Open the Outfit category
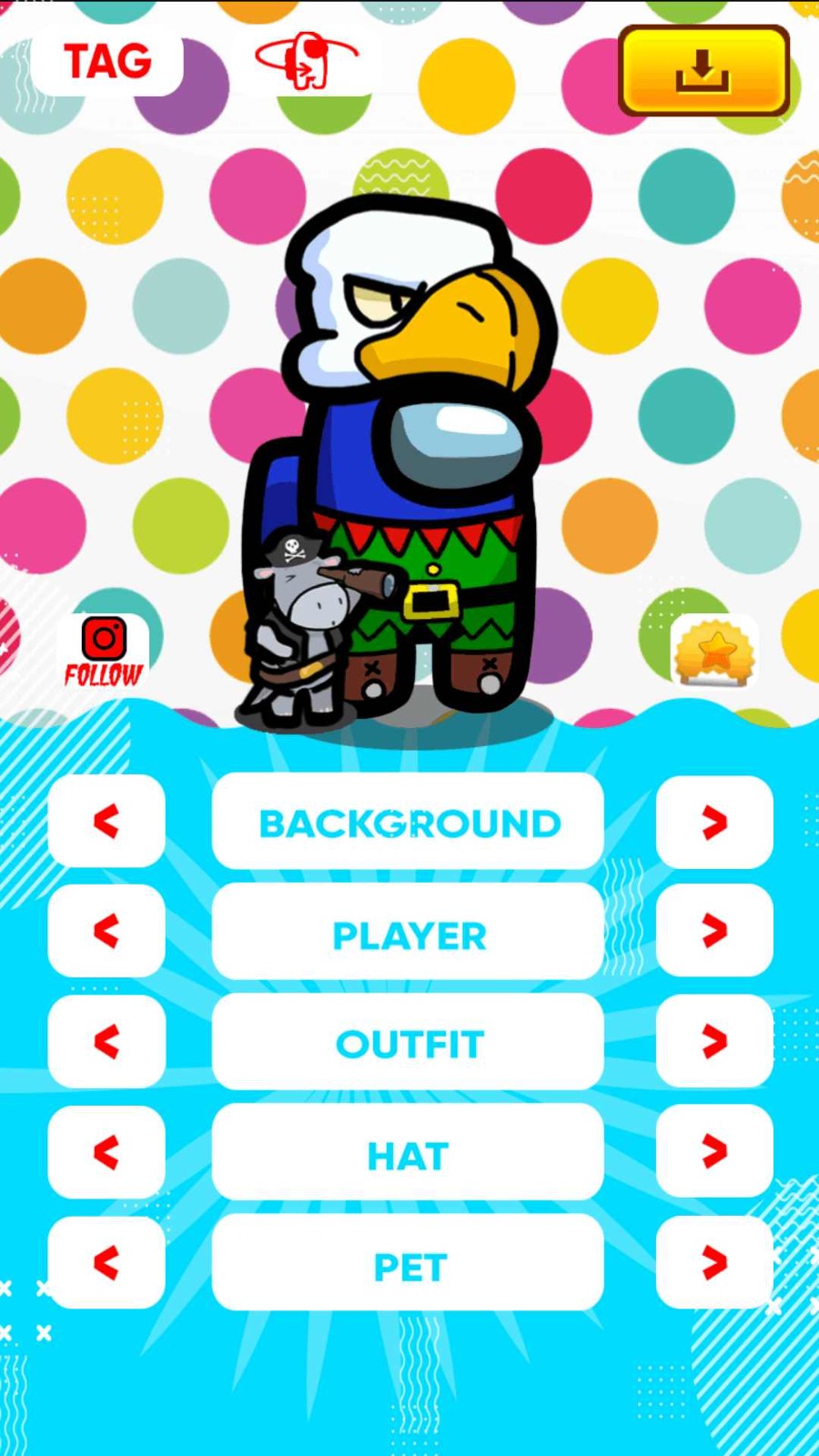Viewport: 819px width, 1456px height. point(408,1043)
